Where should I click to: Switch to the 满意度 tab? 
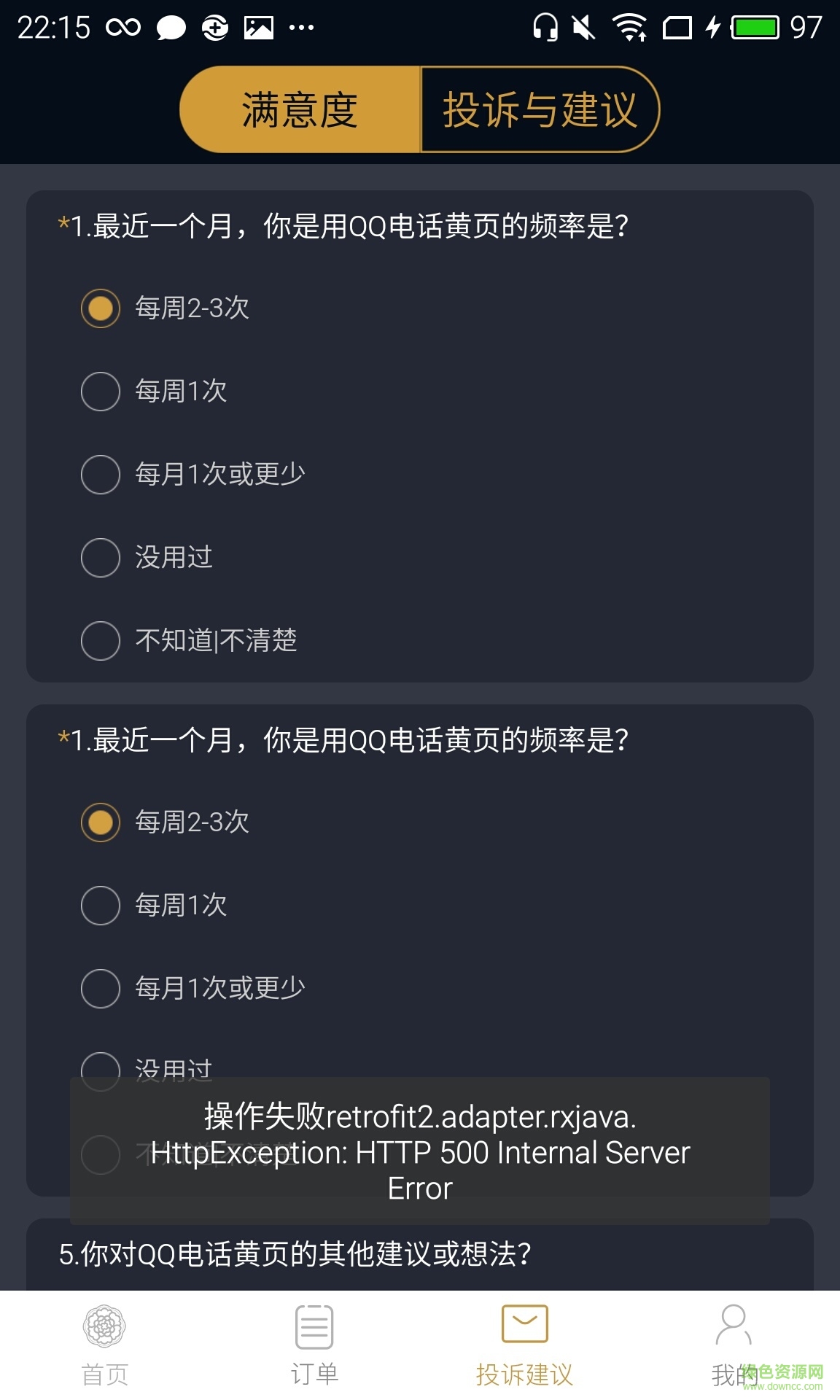pyautogui.click(x=300, y=108)
